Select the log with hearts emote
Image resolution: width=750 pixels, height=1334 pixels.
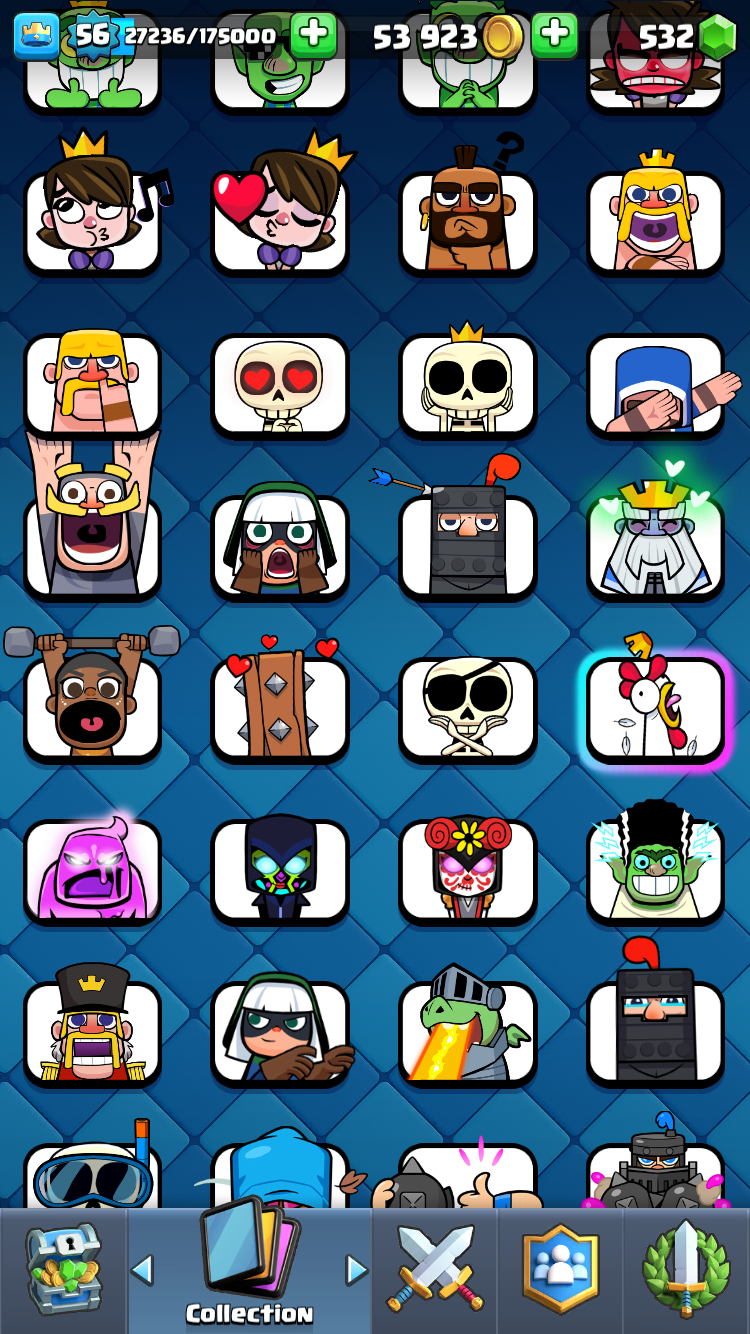pyautogui.click(x=280, y=708)
